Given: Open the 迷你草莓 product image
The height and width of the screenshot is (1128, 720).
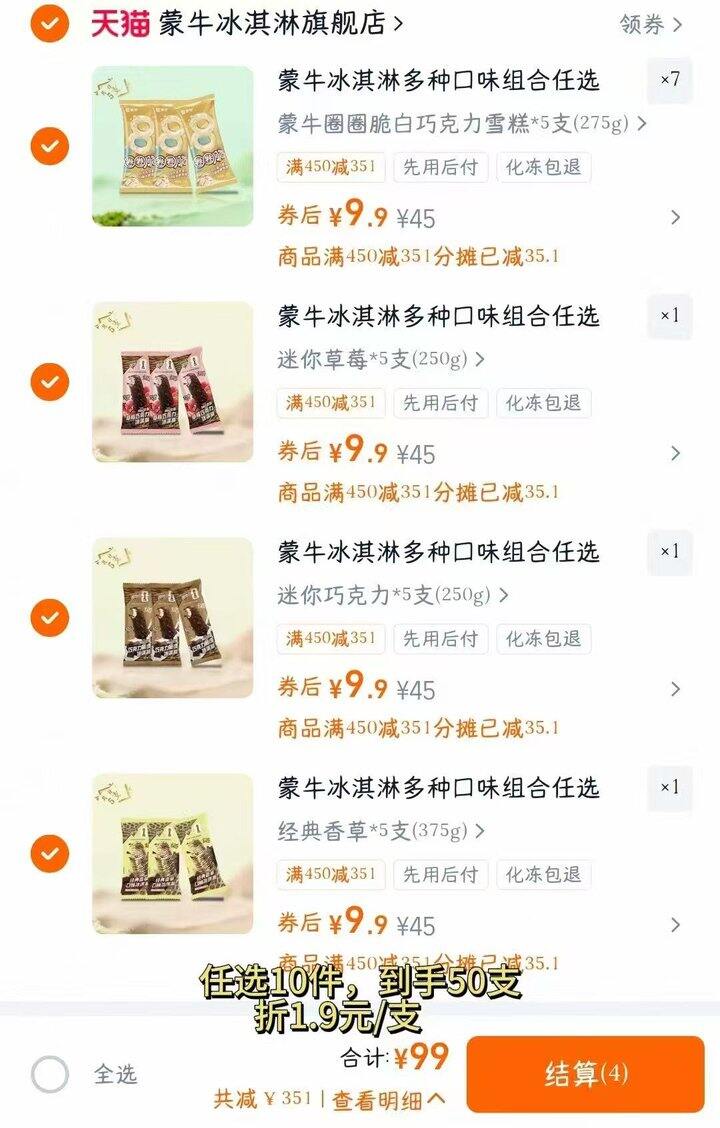Looking at the screenshot, I should [x=173, y=382].
